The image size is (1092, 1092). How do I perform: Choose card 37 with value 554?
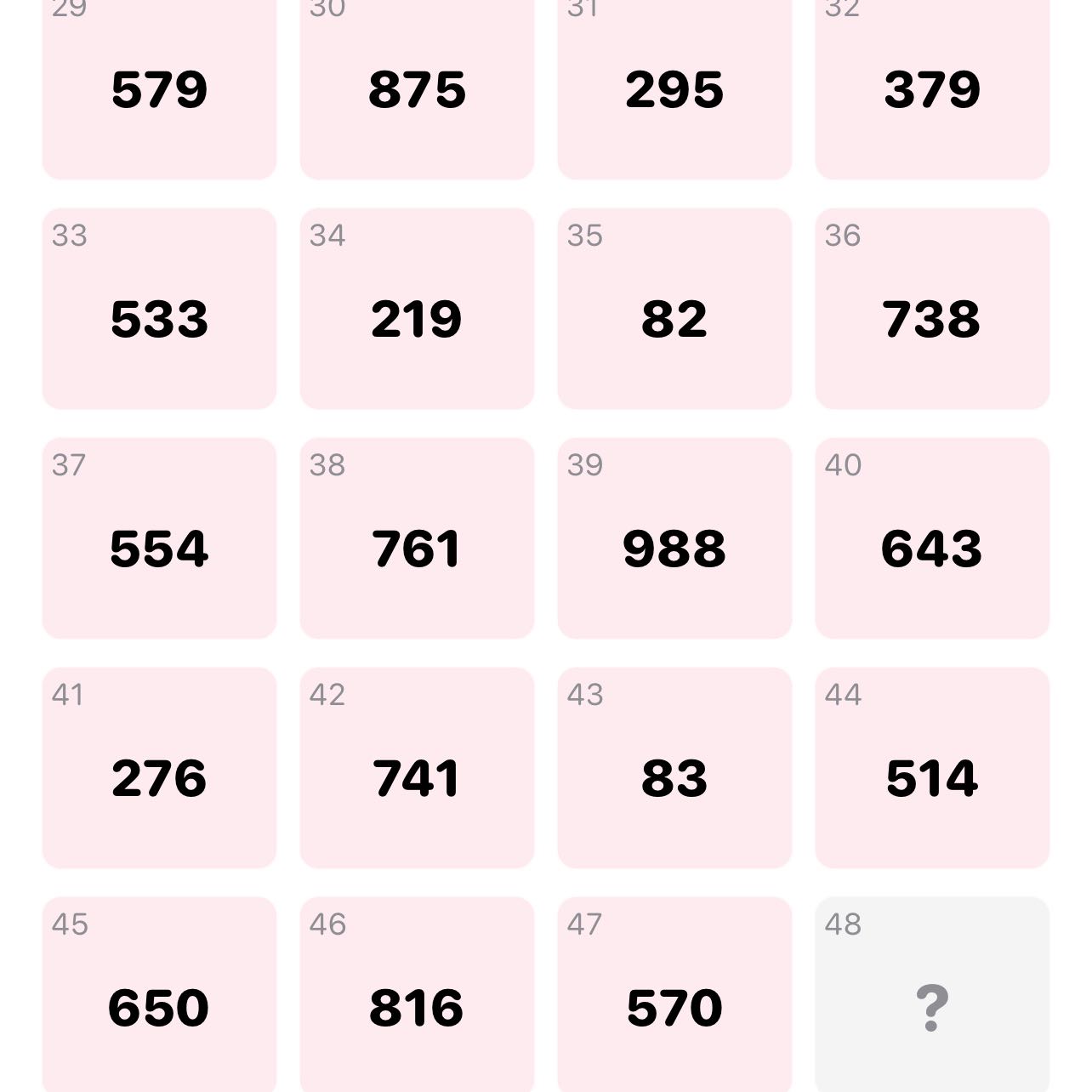[159, 538]
